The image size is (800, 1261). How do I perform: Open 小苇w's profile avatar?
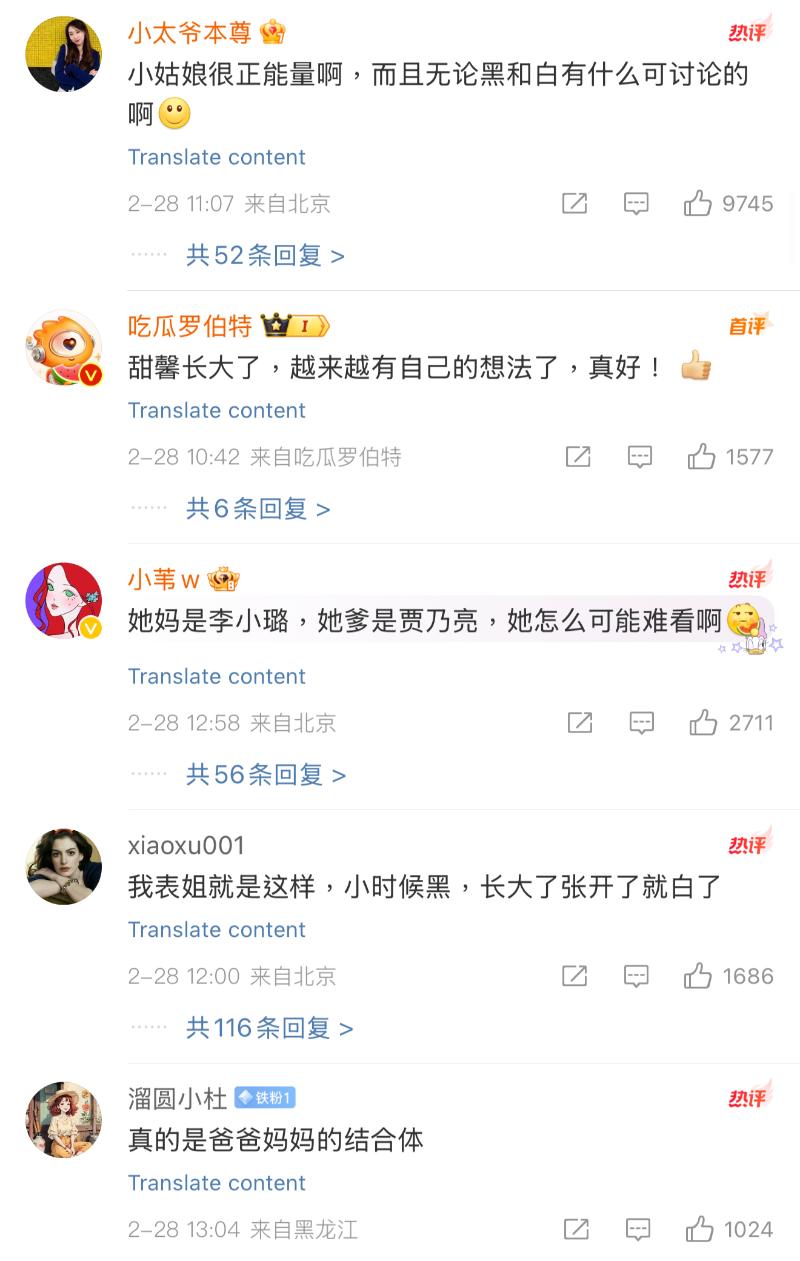click(63, 600)
